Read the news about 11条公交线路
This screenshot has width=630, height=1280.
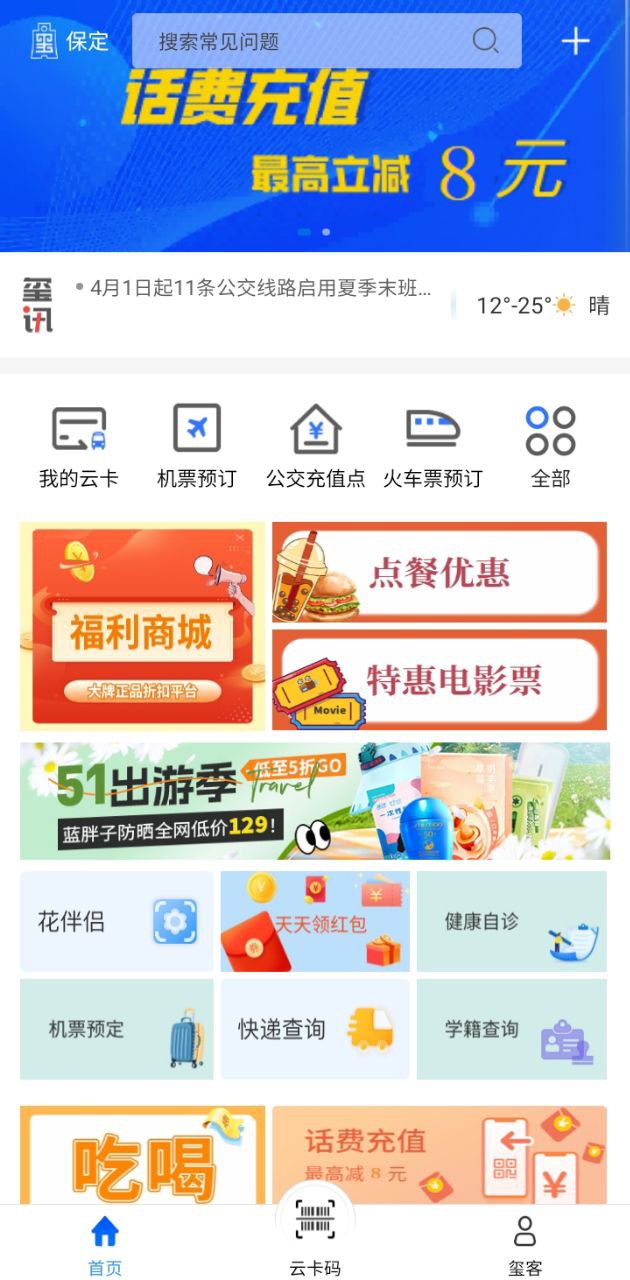pos(260,289)
